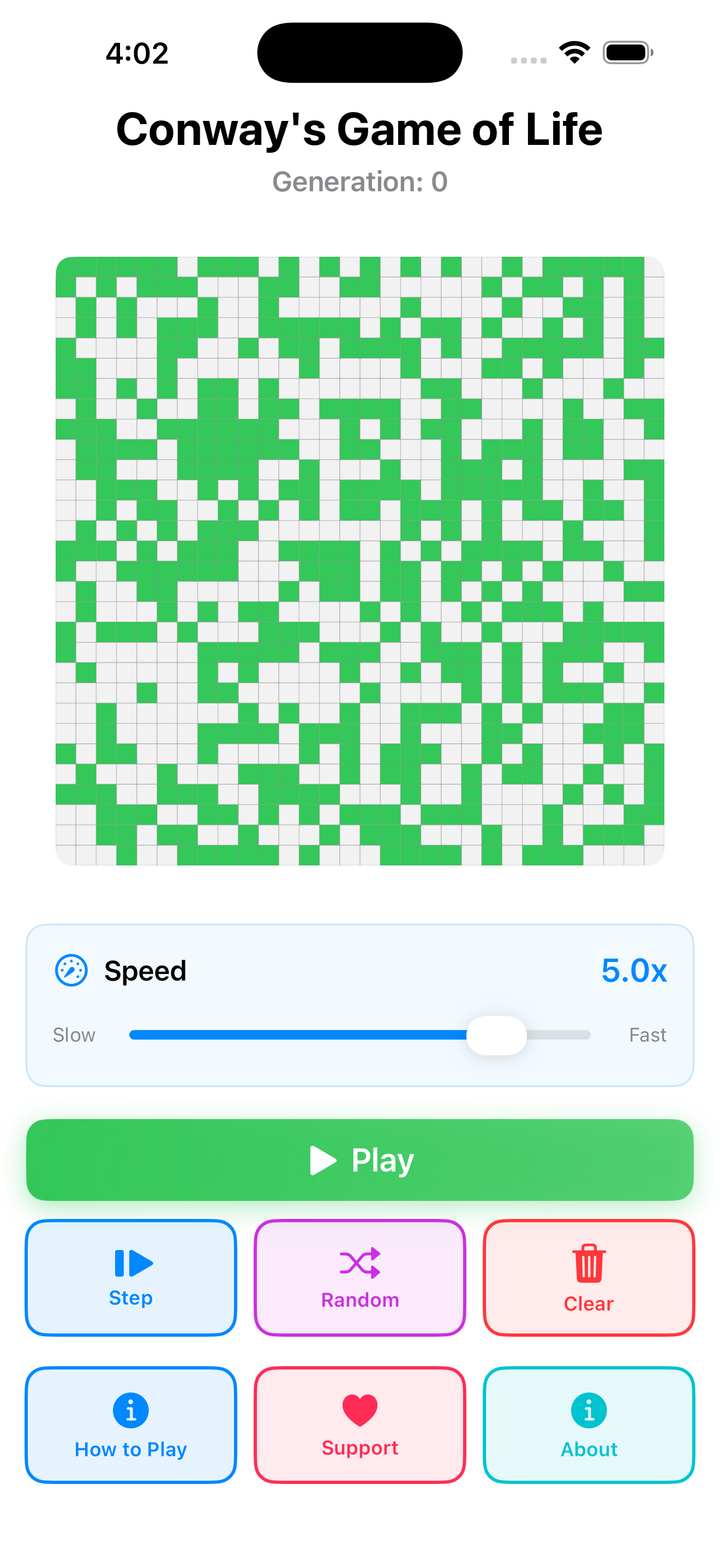Open the How to Play guide
The height and width of the screenshot is (1564, 720).
(131, 1424)
